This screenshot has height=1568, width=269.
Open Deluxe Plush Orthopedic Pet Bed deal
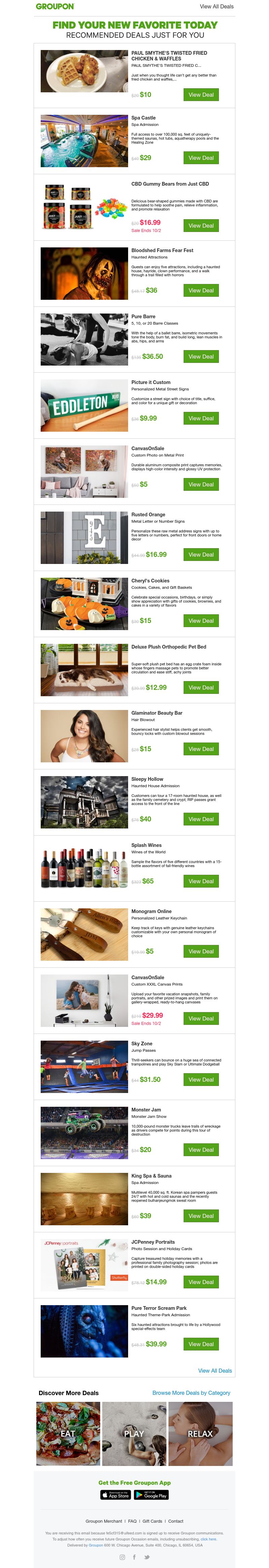(201, 688)
